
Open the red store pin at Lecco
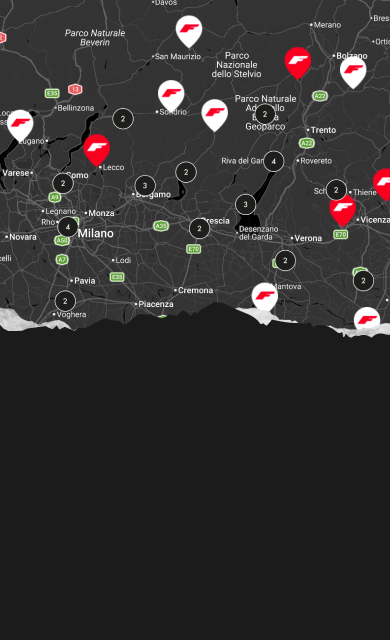click(97, 150)
